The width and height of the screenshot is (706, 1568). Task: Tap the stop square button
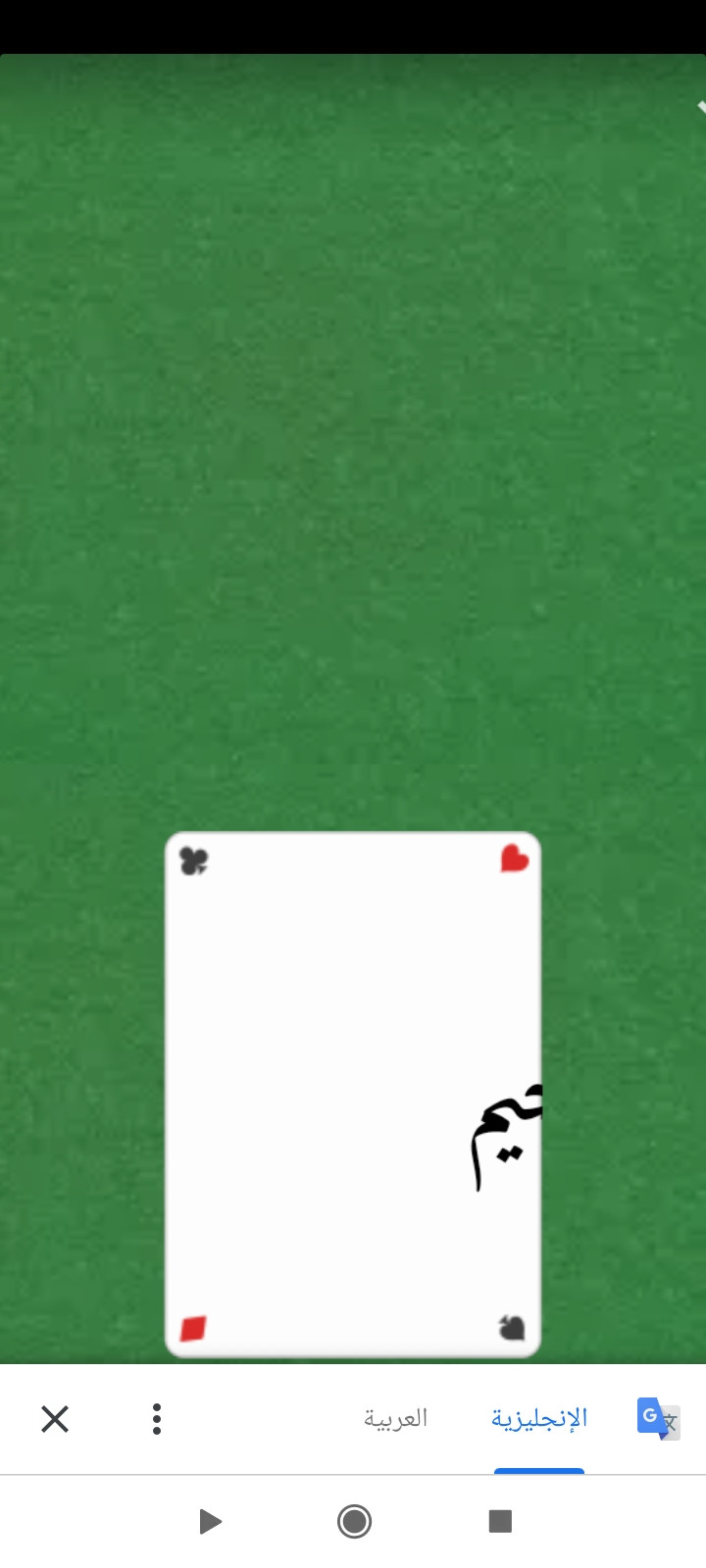(x=500, y=1521)
